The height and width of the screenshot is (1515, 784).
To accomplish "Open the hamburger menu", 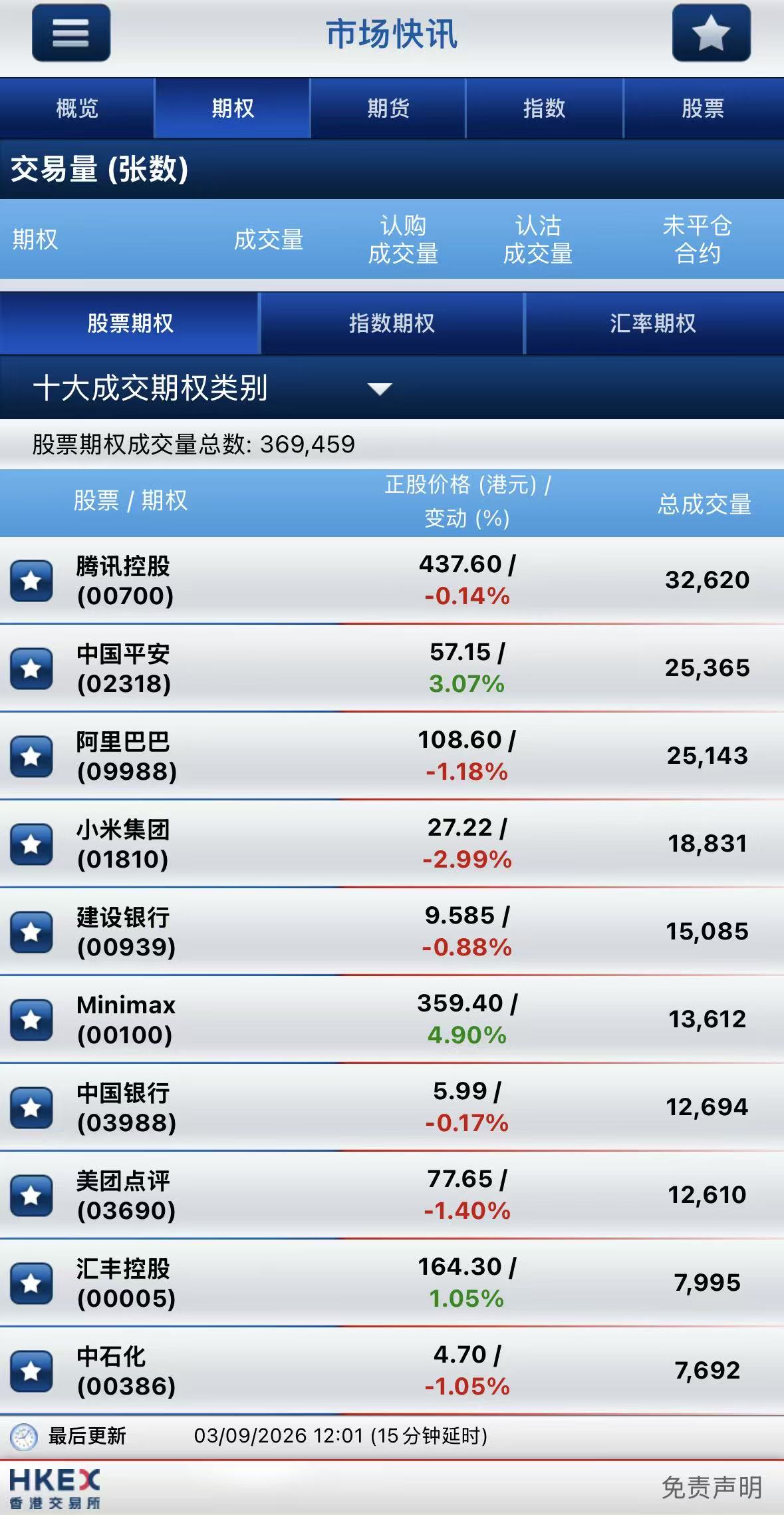I will [71, 33].
